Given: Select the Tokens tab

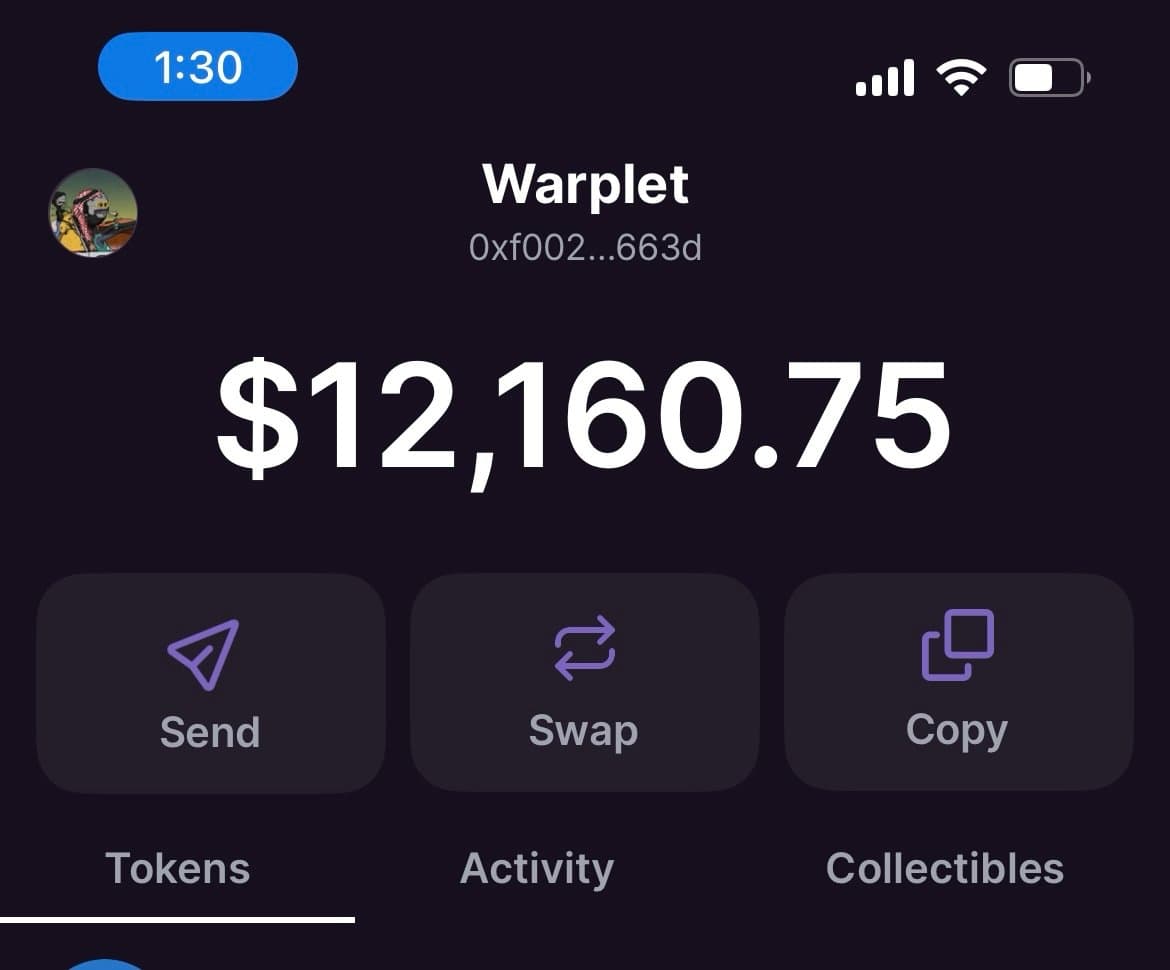Looking at the screenshot, I should tap(177, 868).
